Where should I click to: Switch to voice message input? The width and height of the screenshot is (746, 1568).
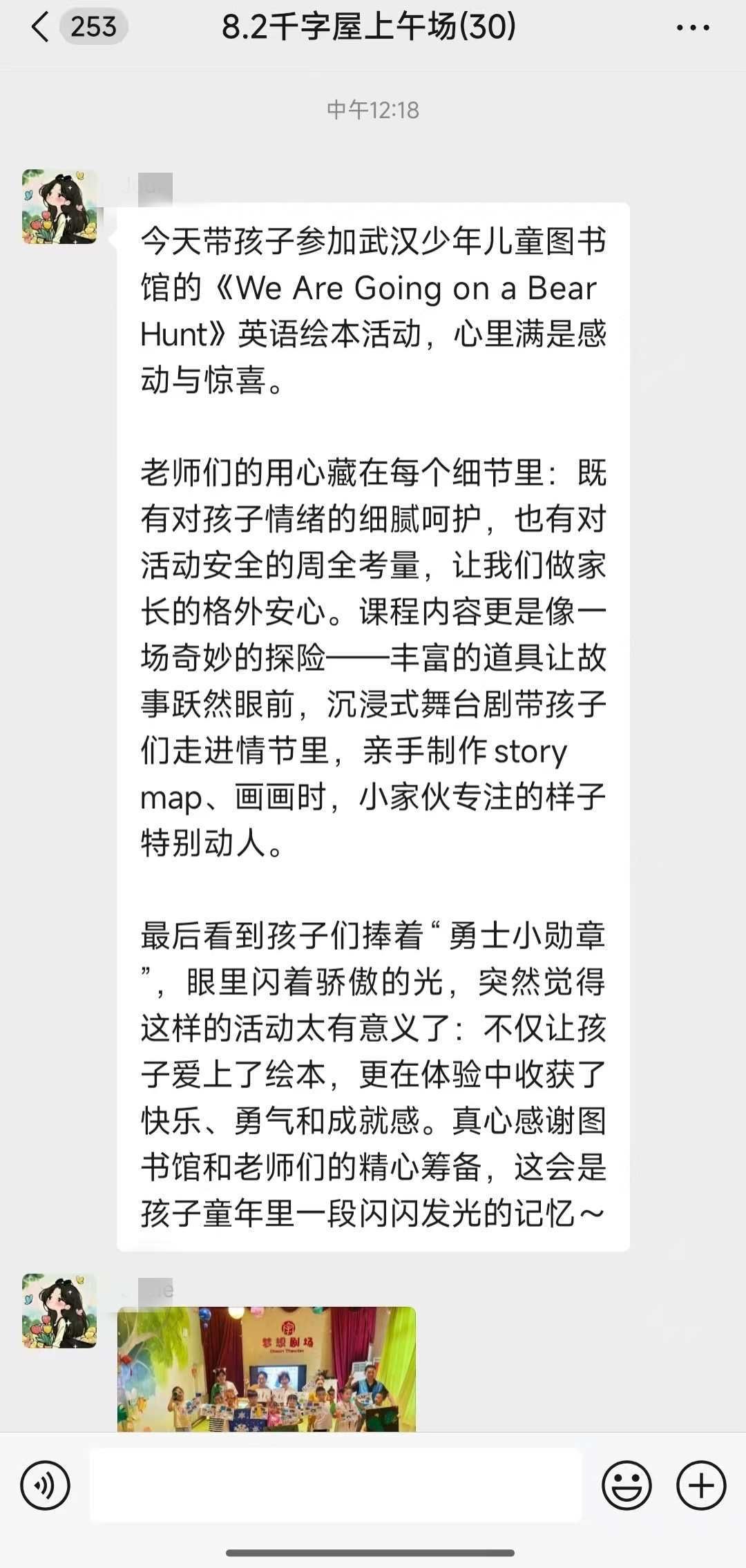[46, 1485]
